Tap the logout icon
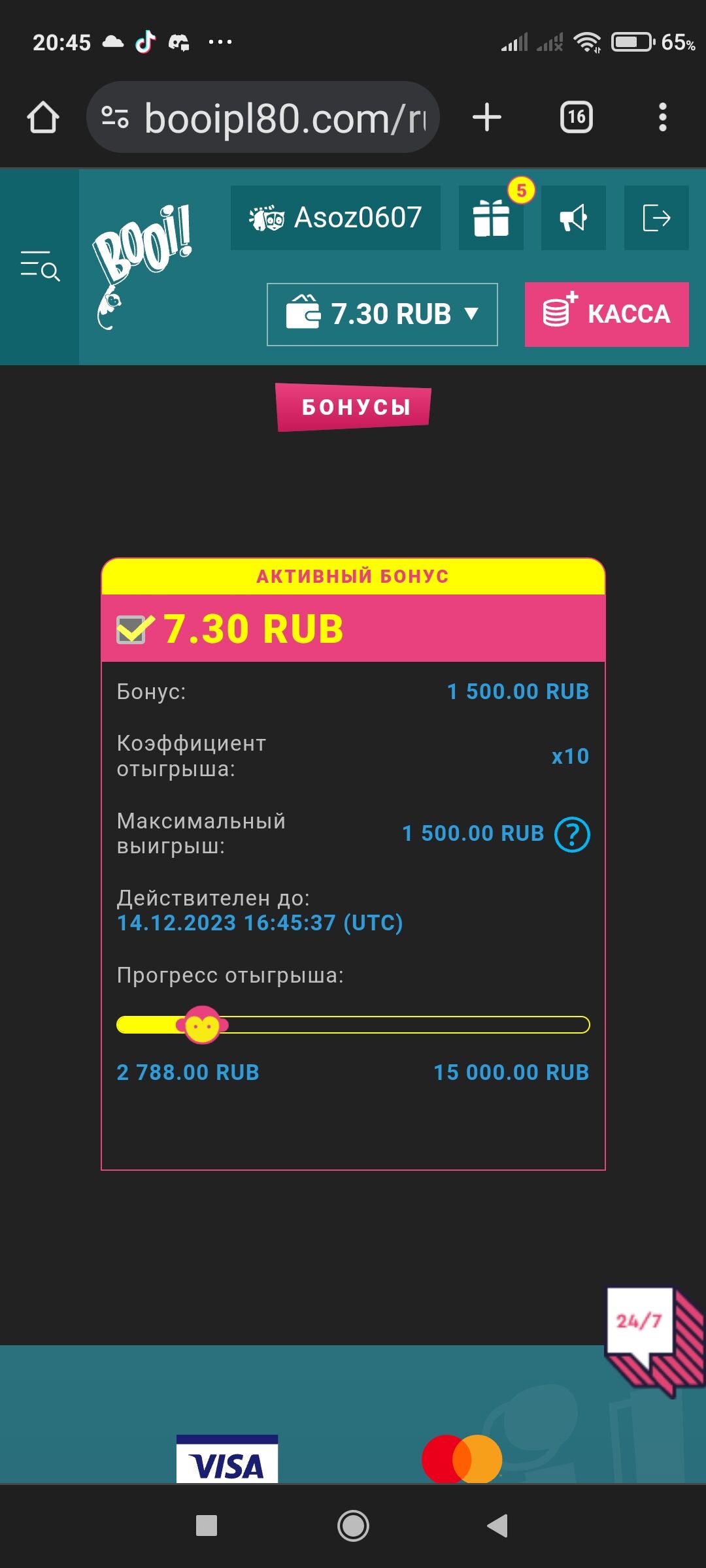The height and width of the screenshot is (1568, 706). [656, 218]
